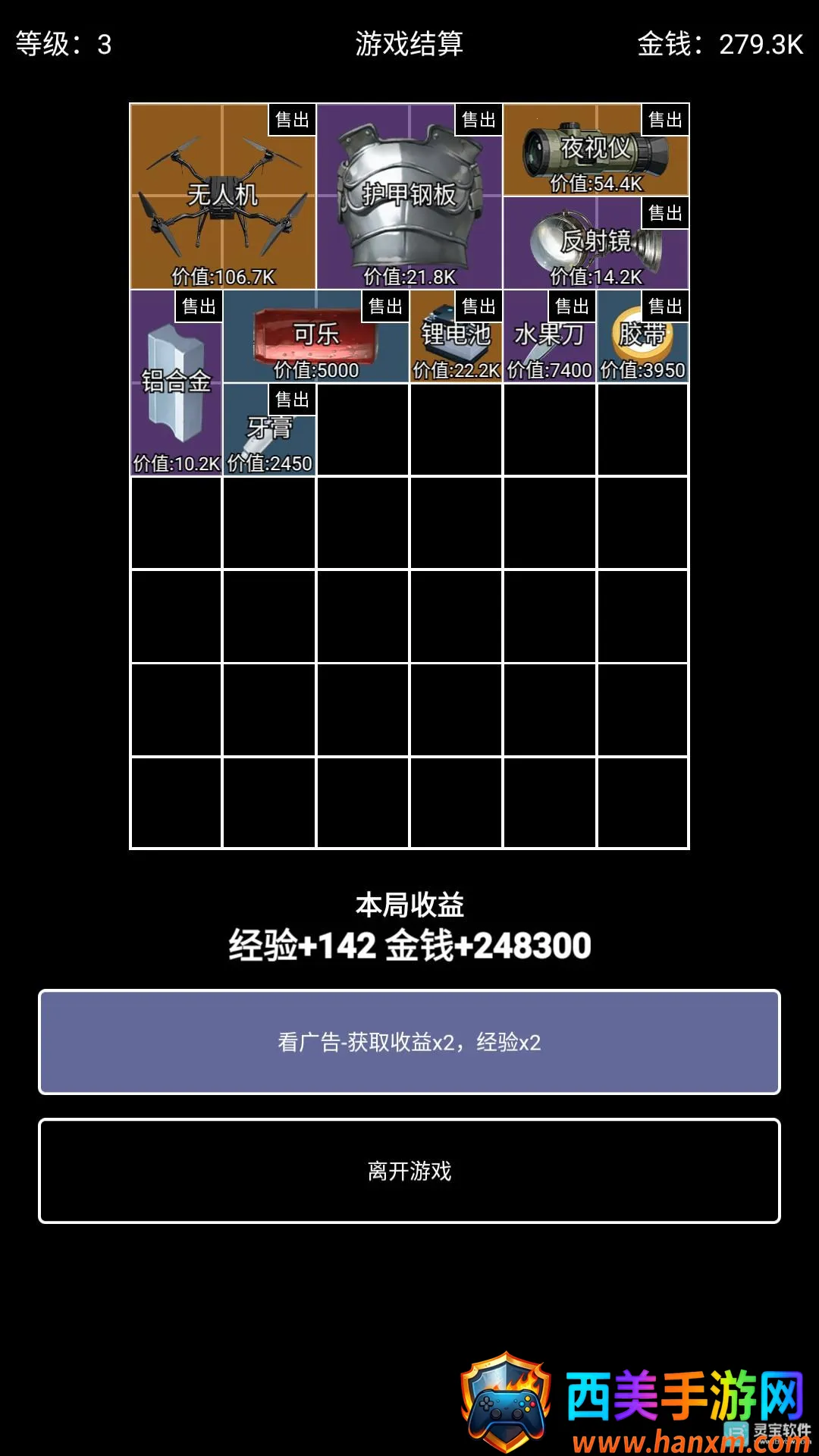819x1456 pixels.
Task: Sell the 铝合金 aluminum alloy
Action: 199,306
